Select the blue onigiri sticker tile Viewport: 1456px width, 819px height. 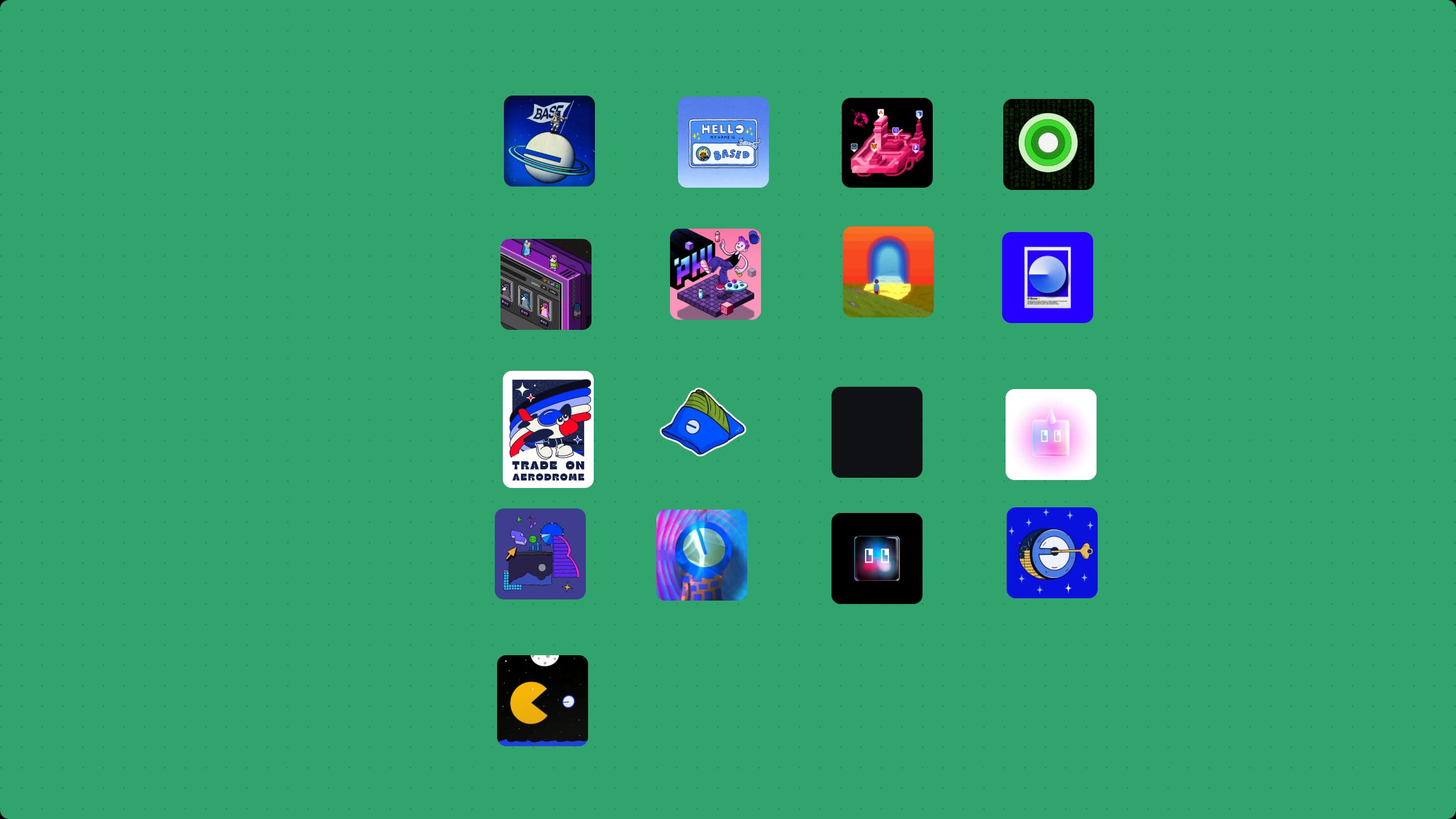click(702, 423)
